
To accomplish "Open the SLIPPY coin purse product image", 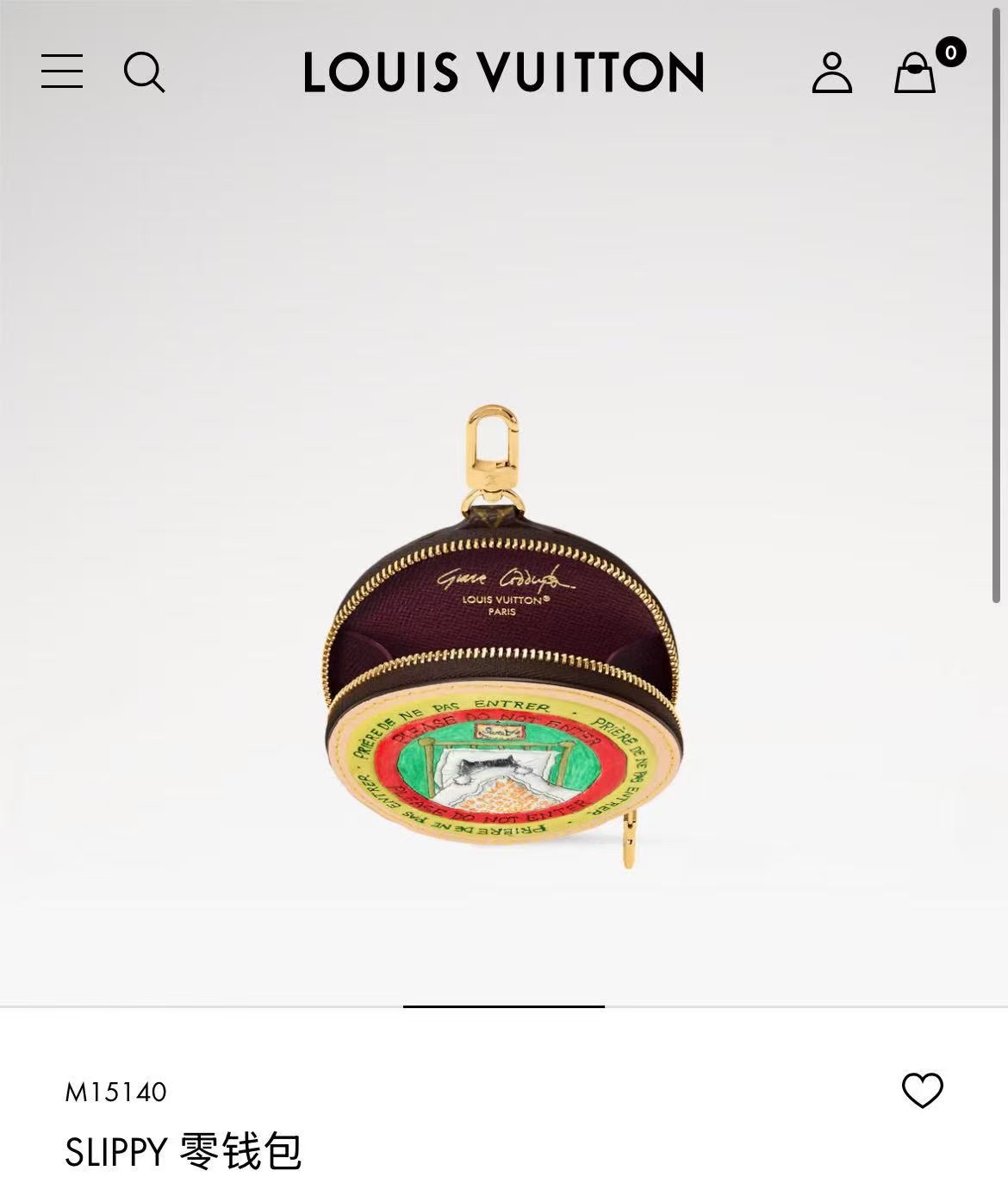I will pyautogui.click(x=504, y=655).
